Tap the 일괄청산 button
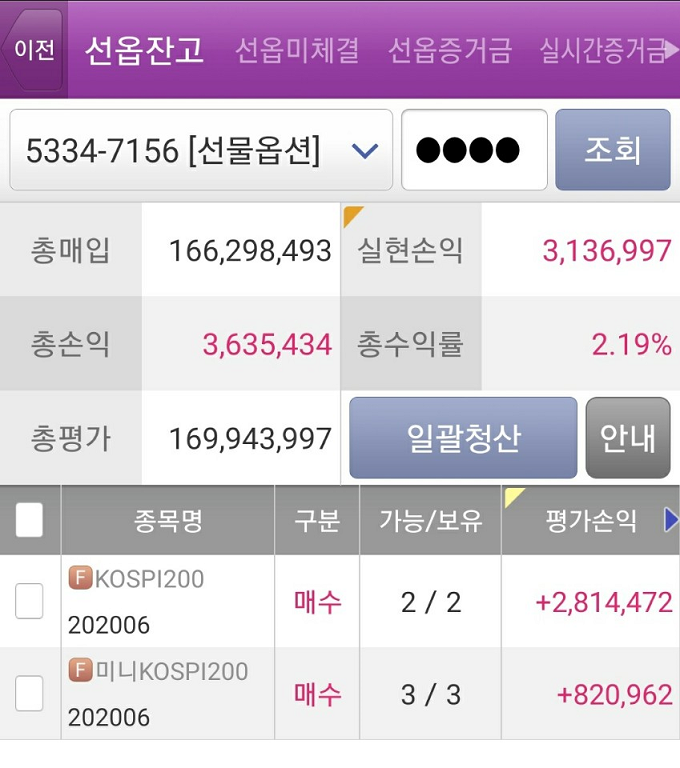680x768 pixels. coord(463,438)
